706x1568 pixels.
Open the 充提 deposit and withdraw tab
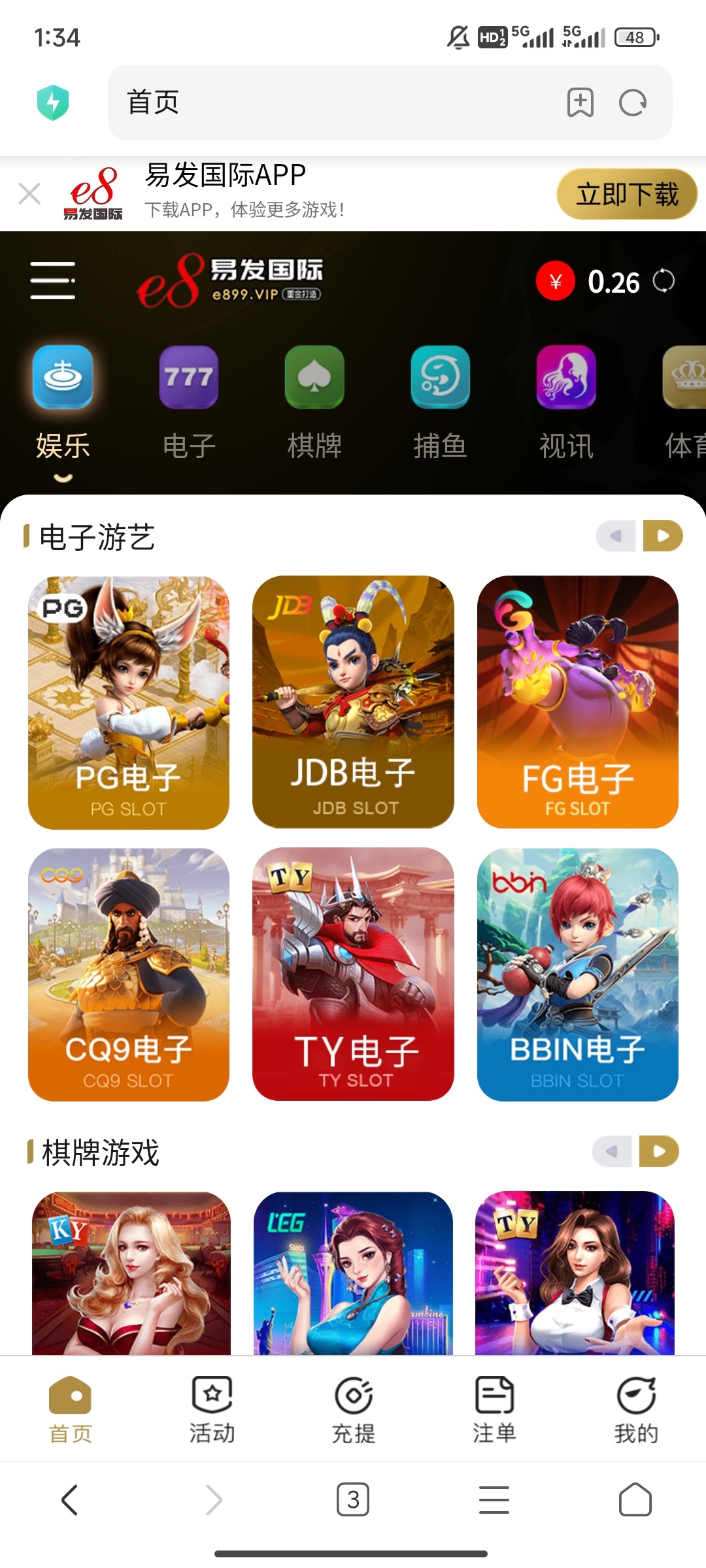[x=353, y=1409]
